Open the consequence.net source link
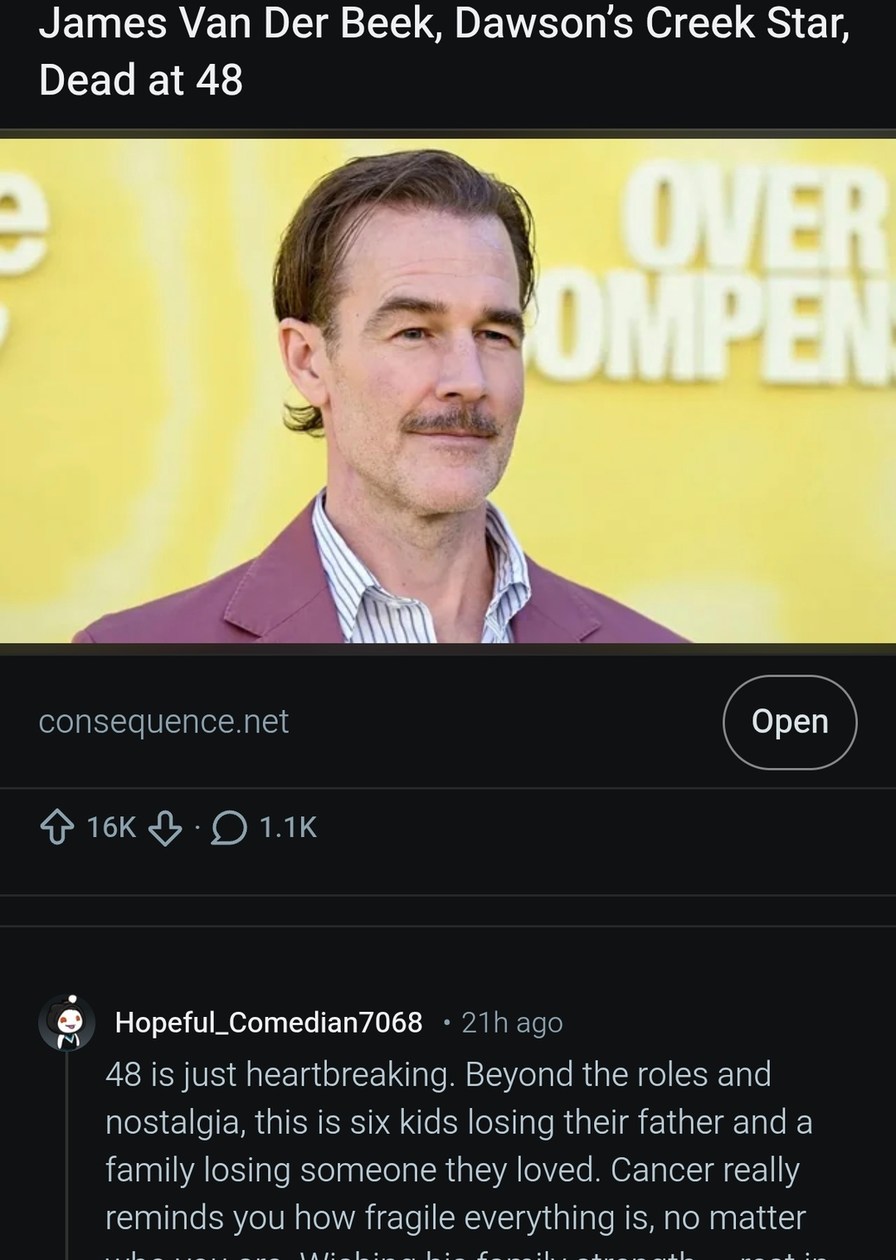The width and height of the screenshot is (896, 1260). [163, 722]
